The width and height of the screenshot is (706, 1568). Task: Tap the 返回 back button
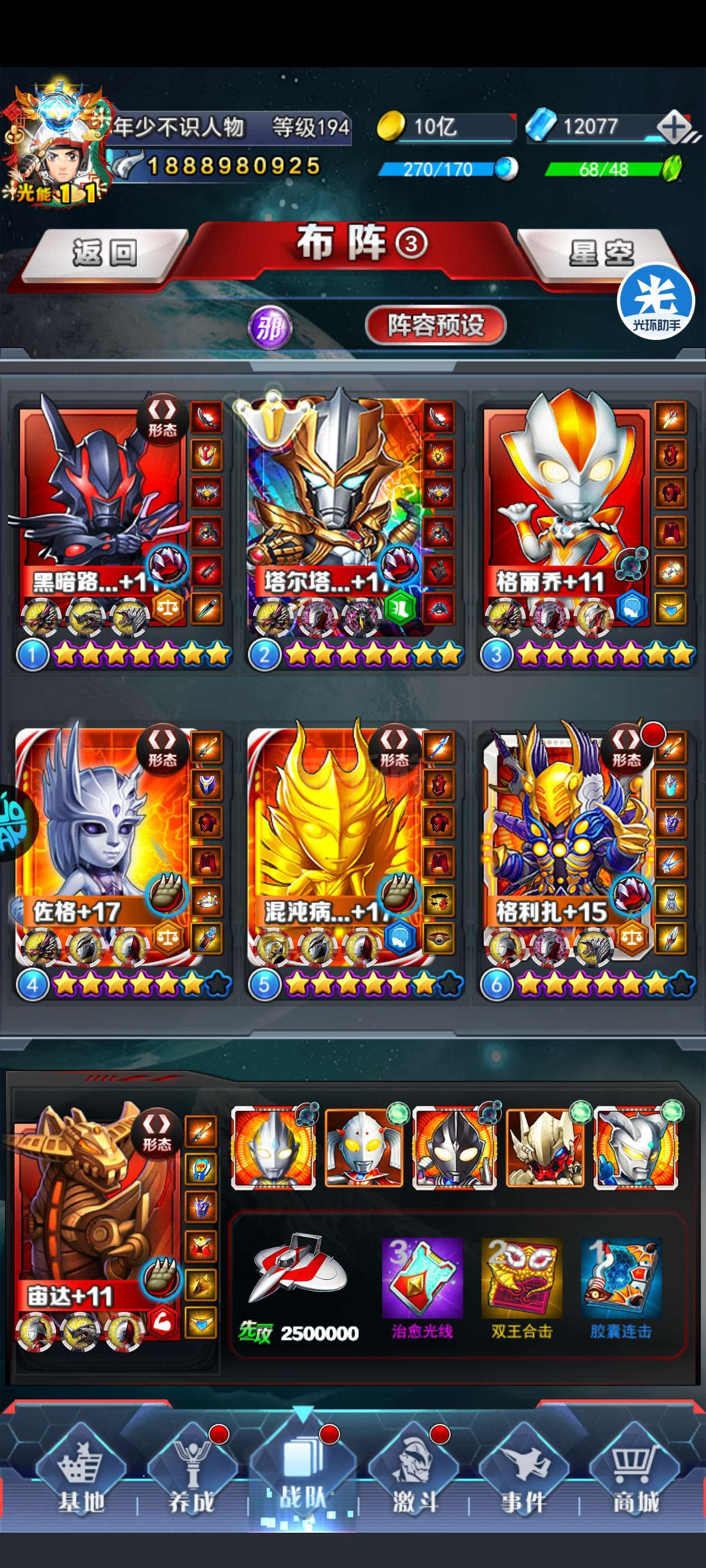coord(105,254)
